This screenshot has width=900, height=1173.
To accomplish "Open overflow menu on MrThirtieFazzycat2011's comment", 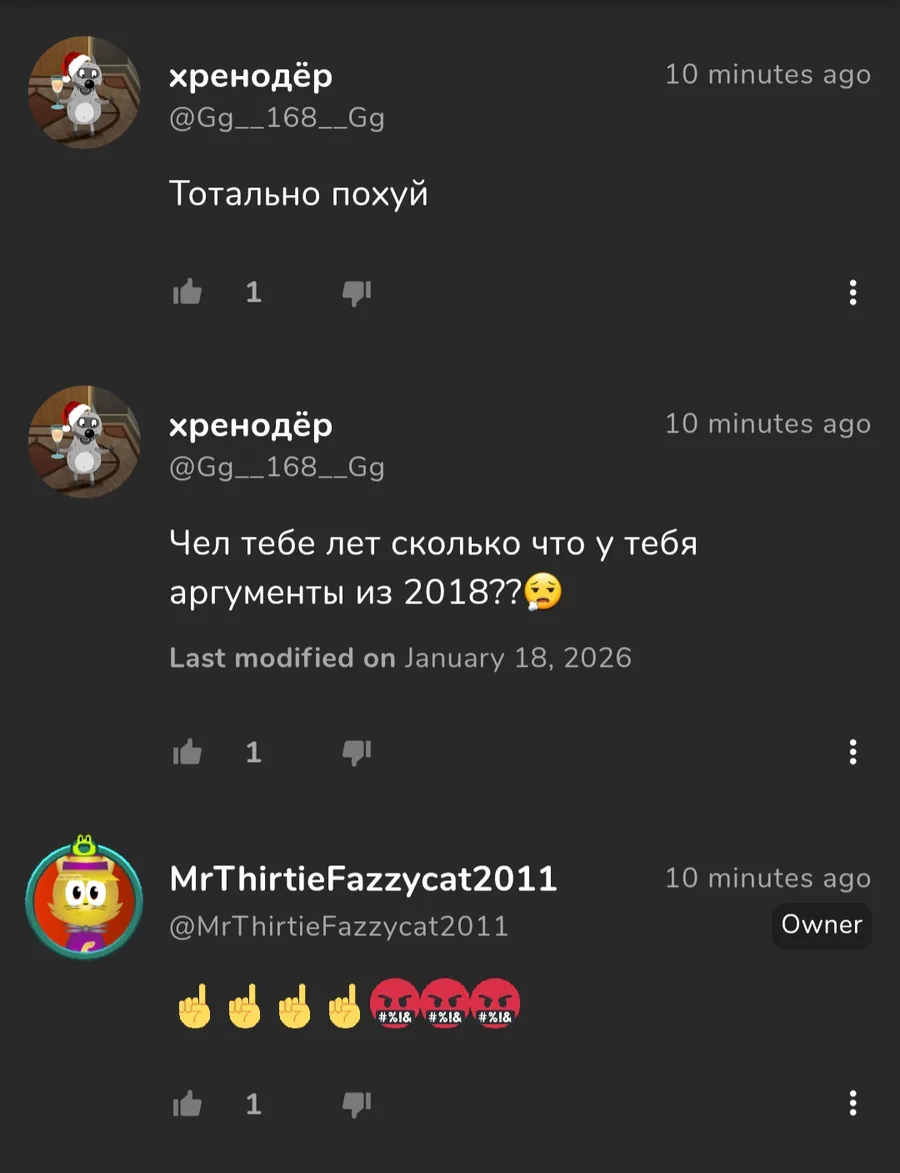I will coord(853,1103).
